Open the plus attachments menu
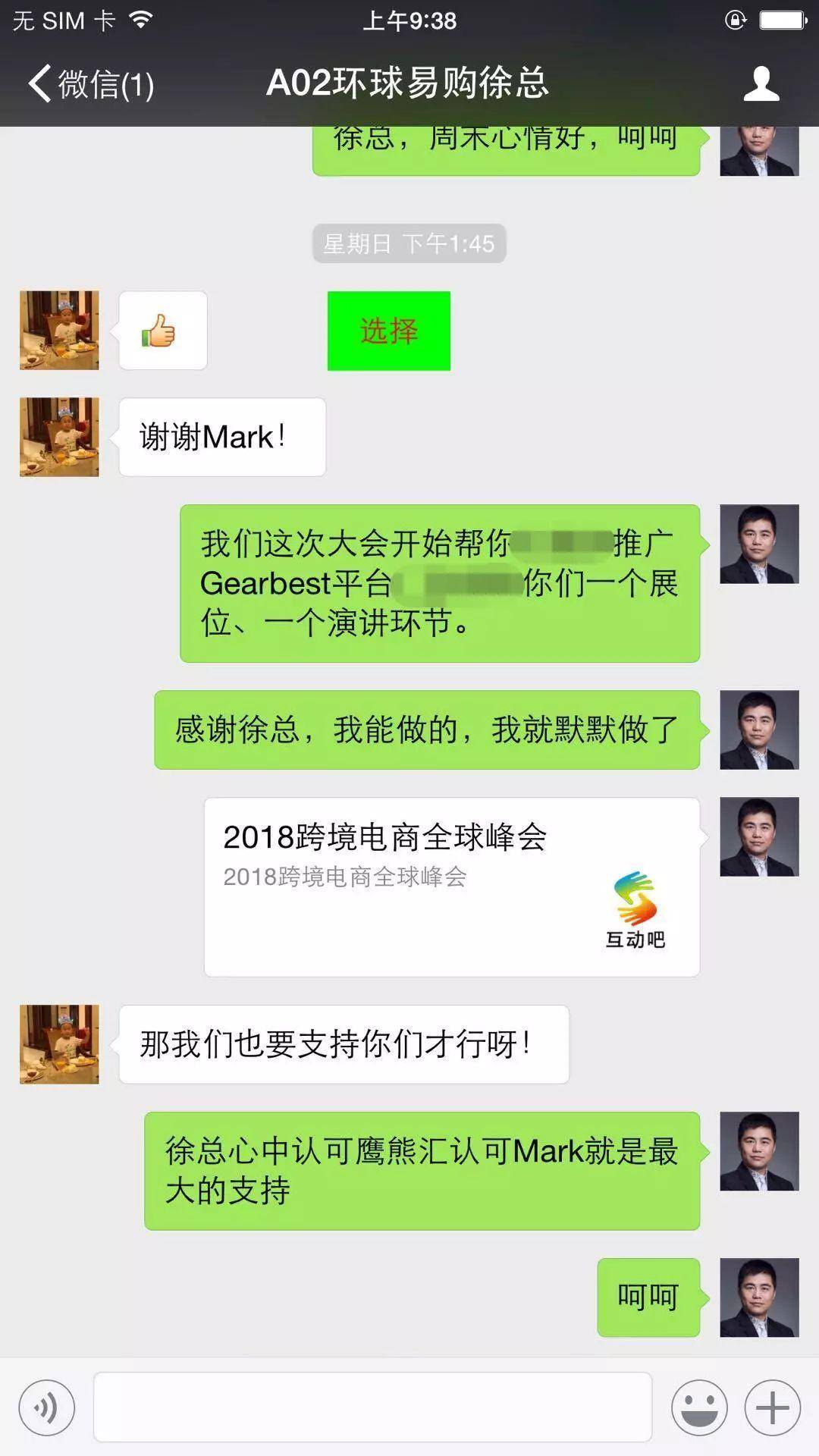 point(773,1407)
